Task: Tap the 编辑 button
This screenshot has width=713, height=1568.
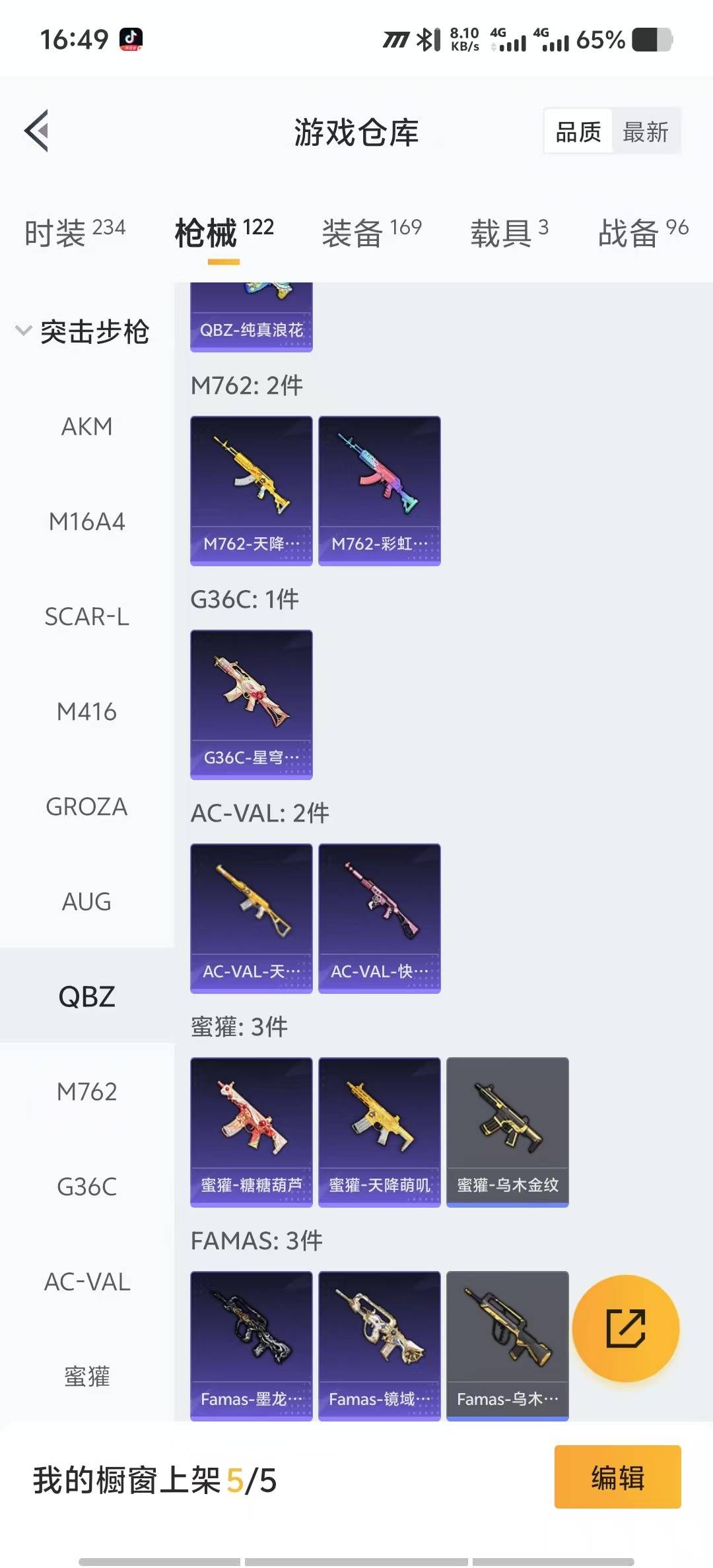Action: click(617, 1477)
